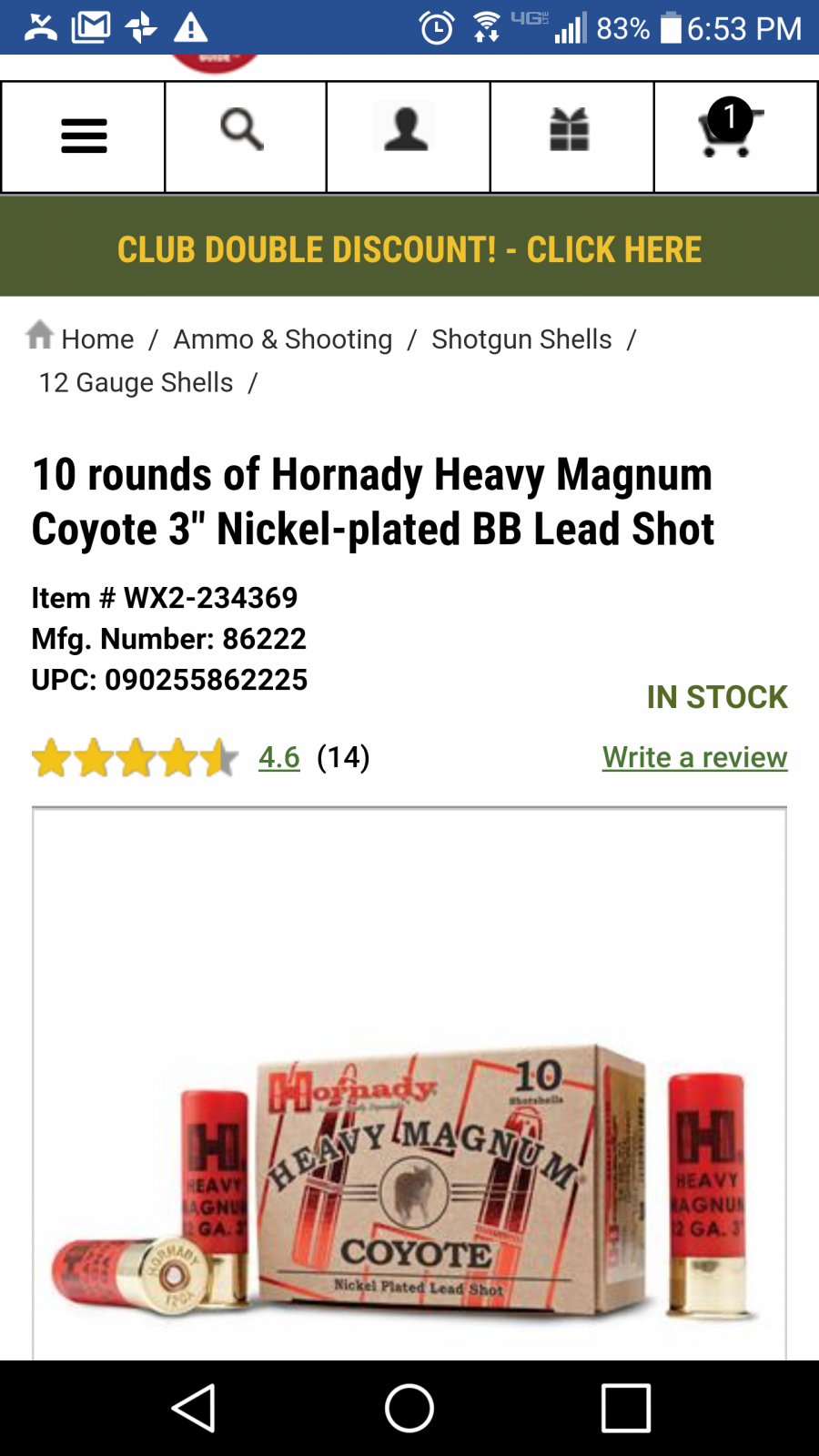Open the 4.6 rating link
Viewport: 819px width, 1456px height.
279,757
